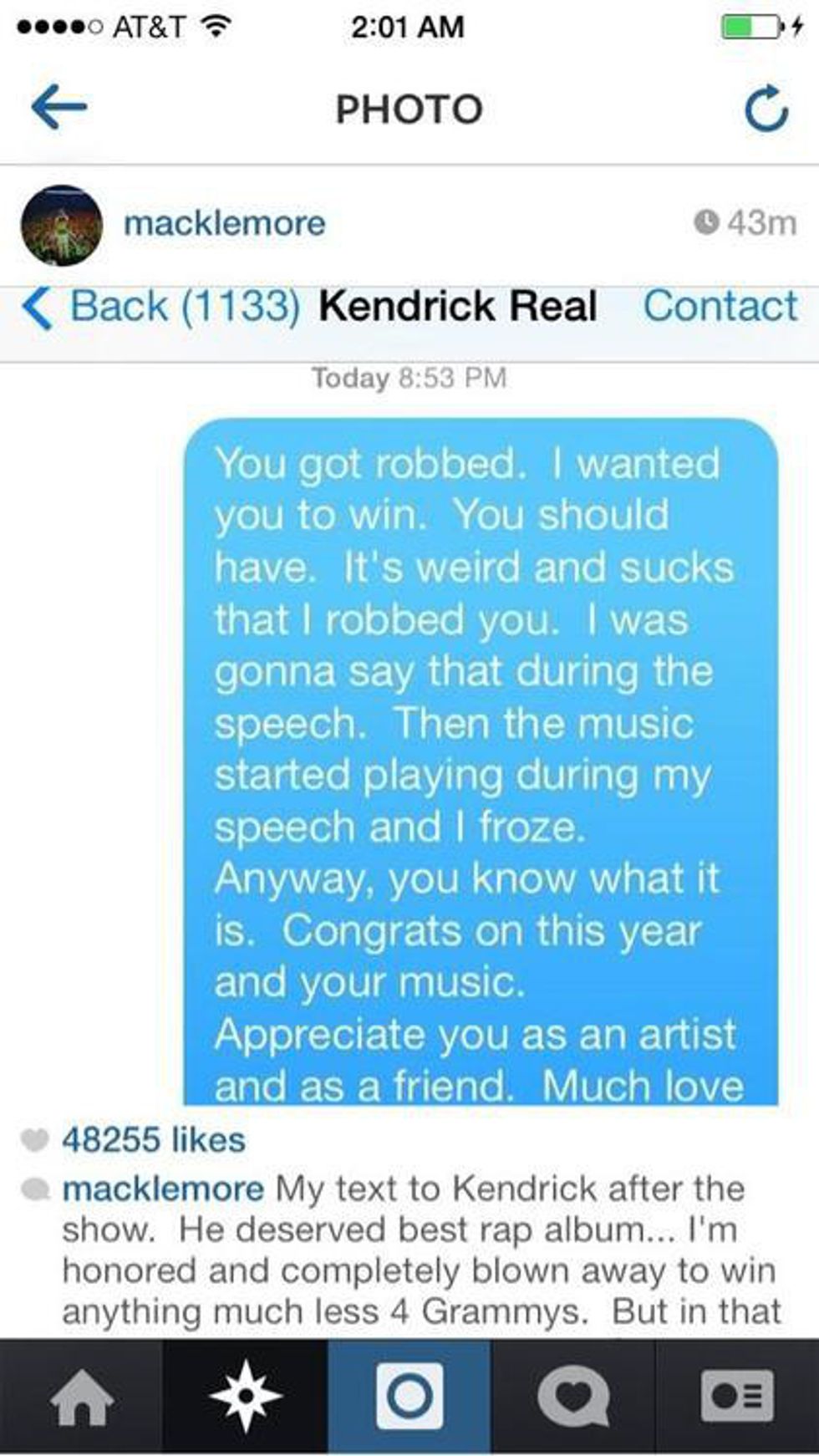Switch to the Activity heart tab
Screen dimensions: 819x1456
pos(573,1397)
